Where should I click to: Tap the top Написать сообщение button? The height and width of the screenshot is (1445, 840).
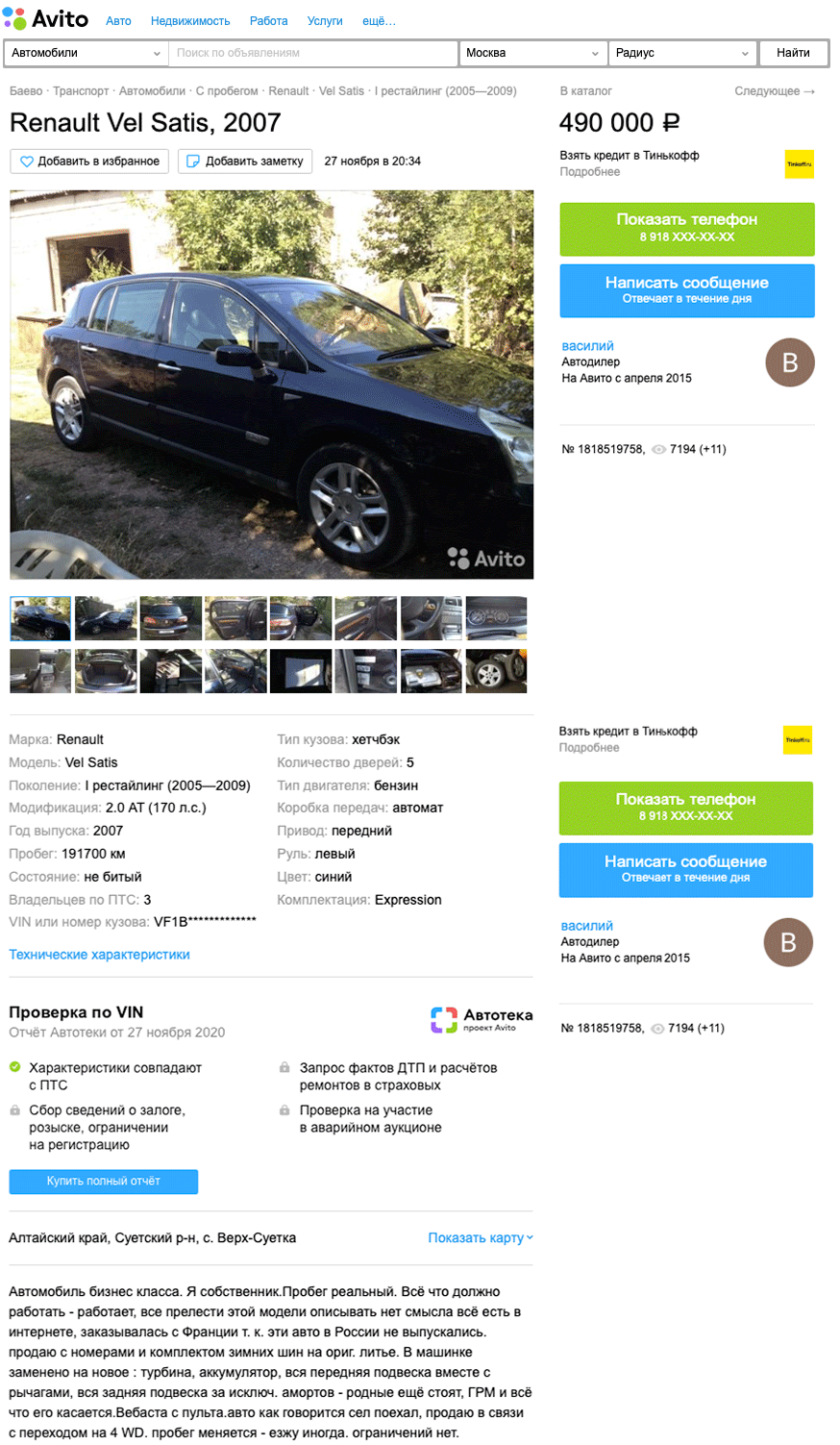click(687, 290)
